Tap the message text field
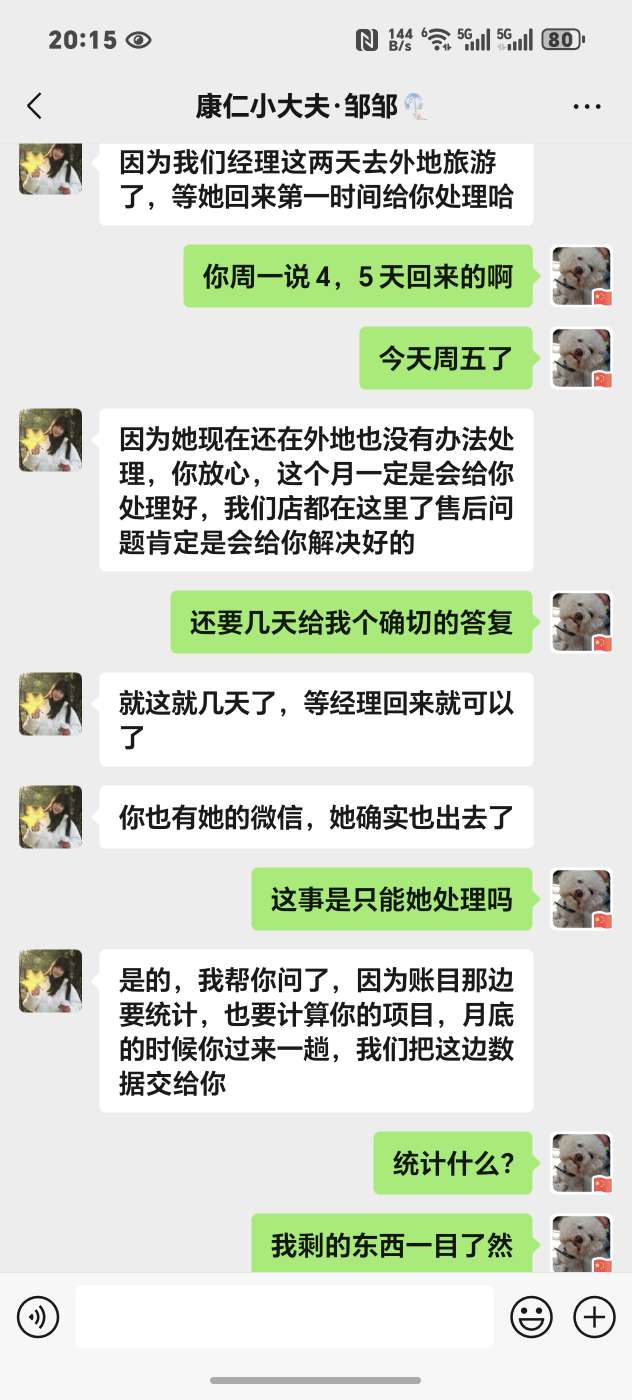This screenshot has height=1400, width=632. point(284,1317)
